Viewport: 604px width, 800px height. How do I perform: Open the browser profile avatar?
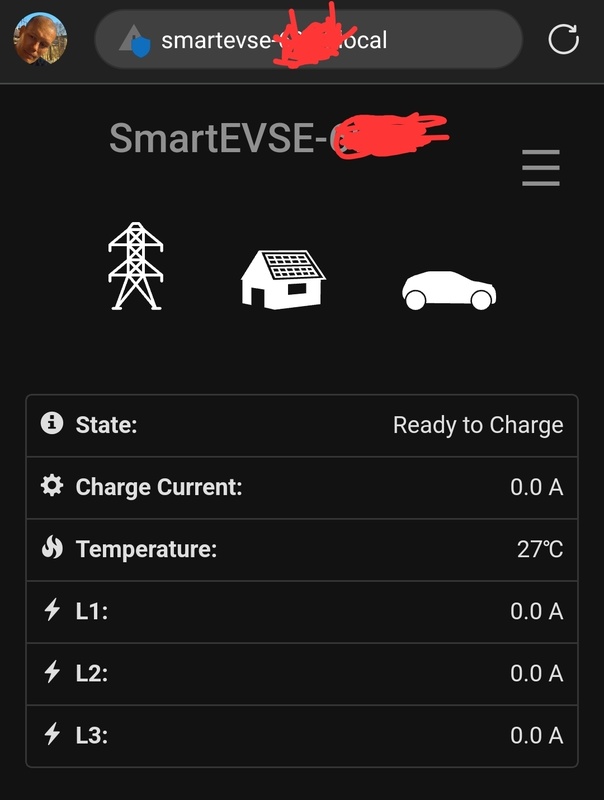click(x=40, y=40)
